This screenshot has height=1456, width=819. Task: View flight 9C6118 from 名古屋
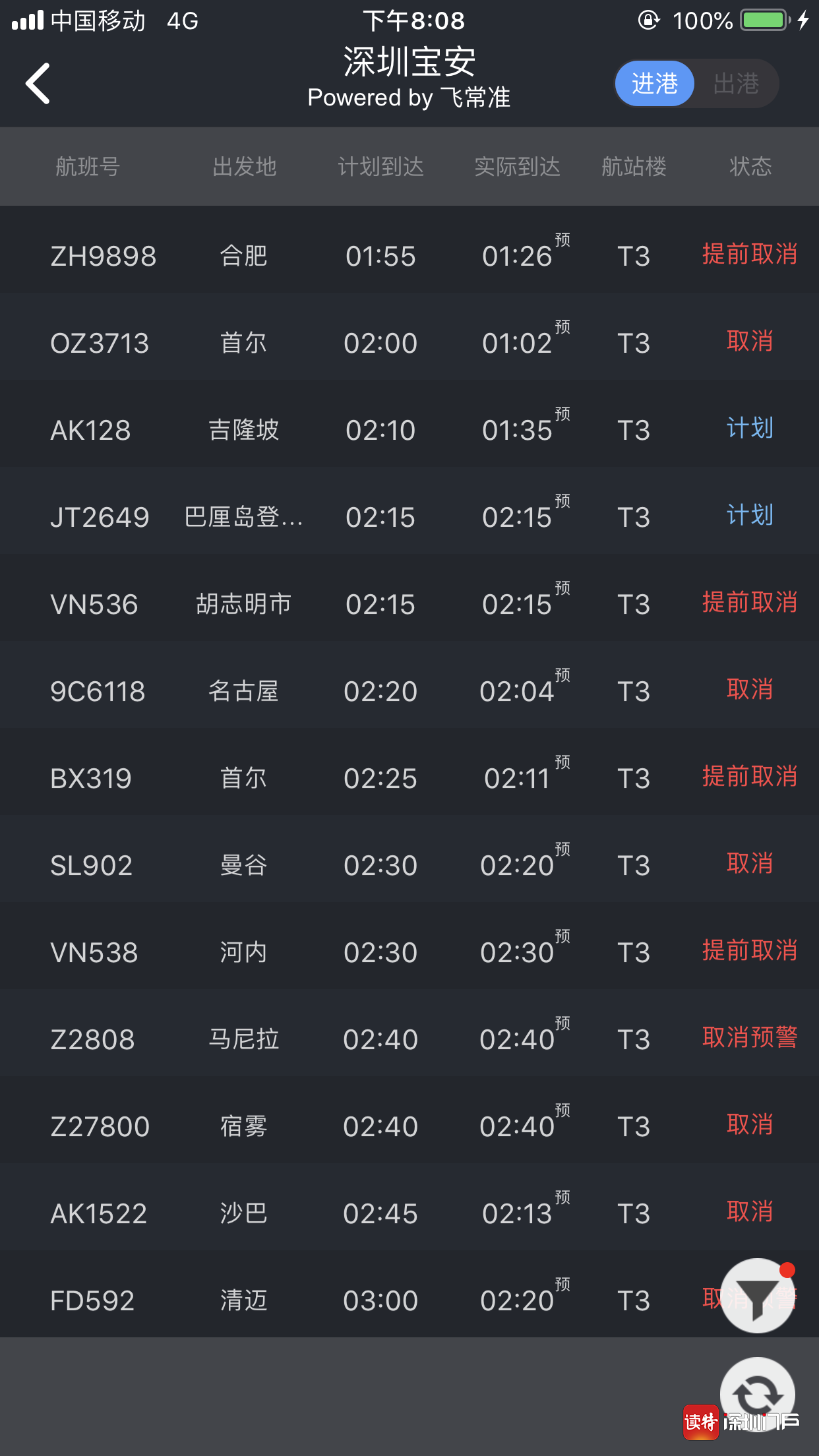coord(409,691)
